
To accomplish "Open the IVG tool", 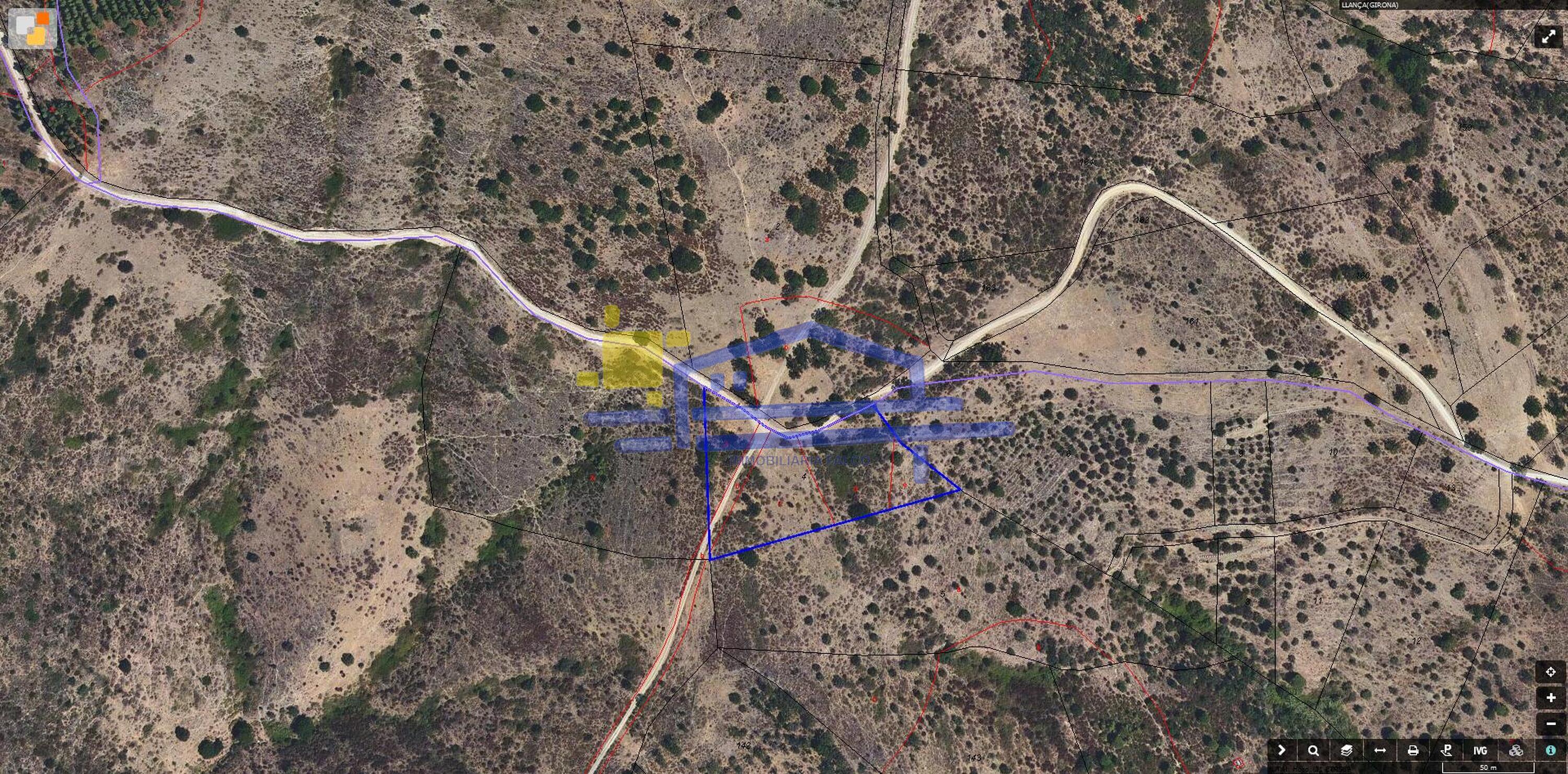I will coord(1480,750).
